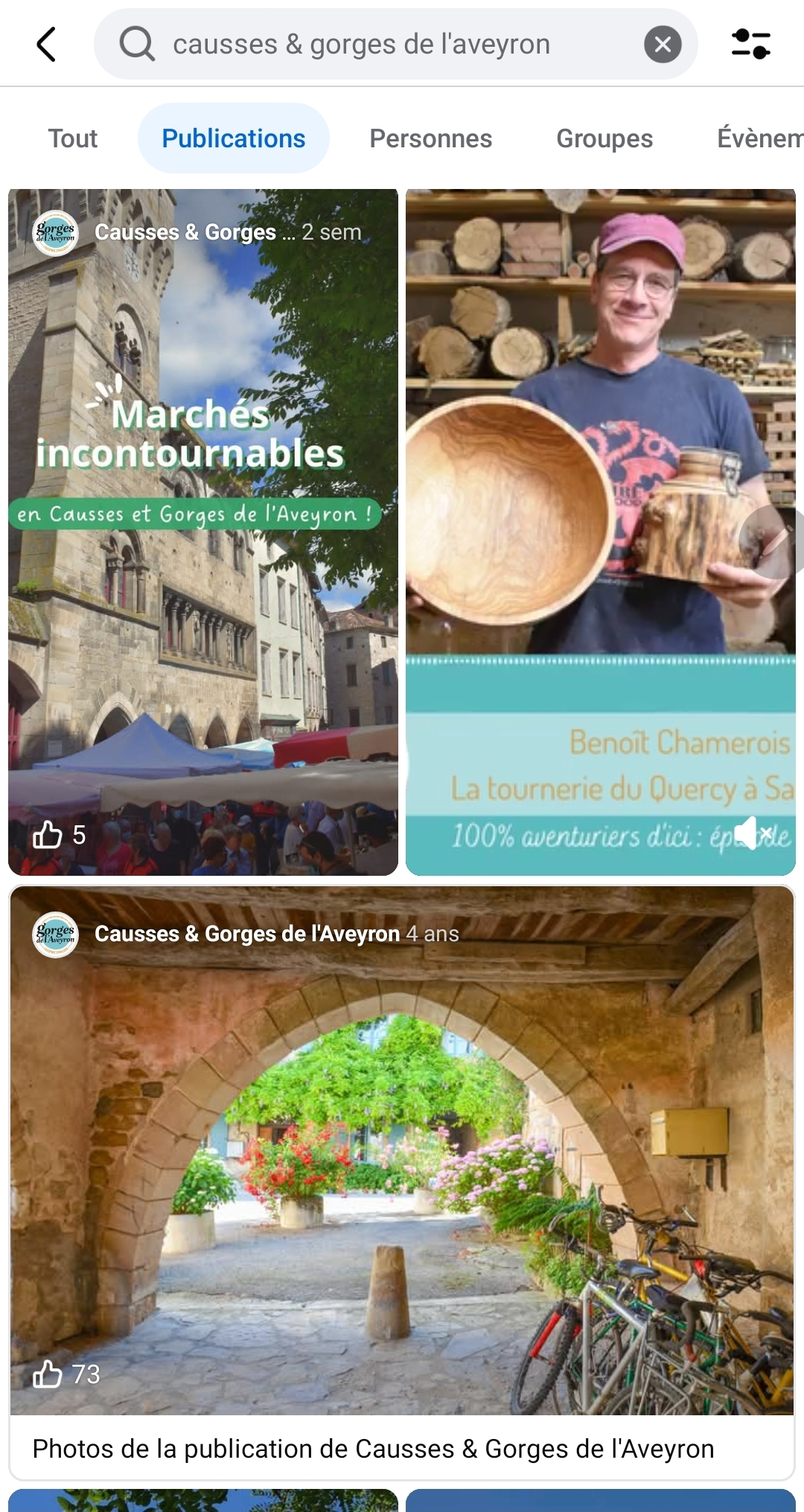
Task: Go back from search results
Action: point(46,45)
